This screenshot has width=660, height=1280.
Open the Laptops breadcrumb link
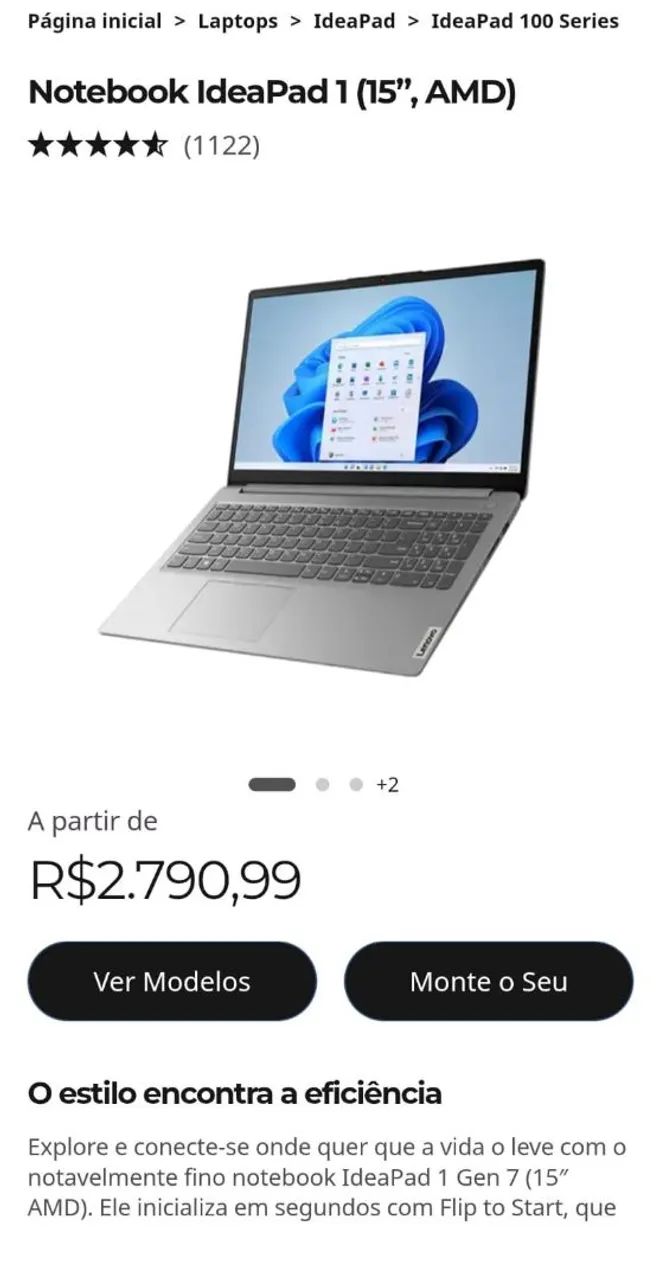(238, 21)
